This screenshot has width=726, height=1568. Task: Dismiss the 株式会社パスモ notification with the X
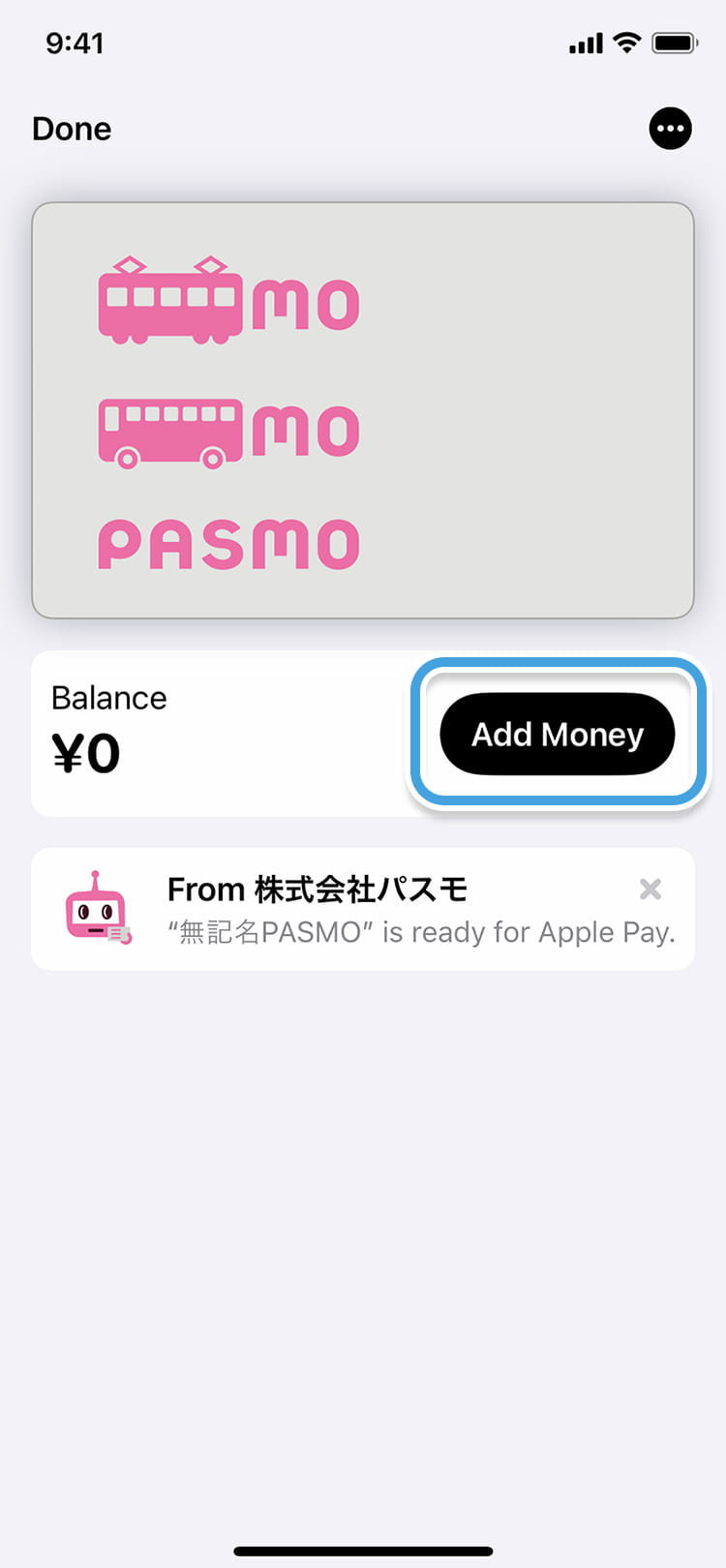click(x=650, y=889)
